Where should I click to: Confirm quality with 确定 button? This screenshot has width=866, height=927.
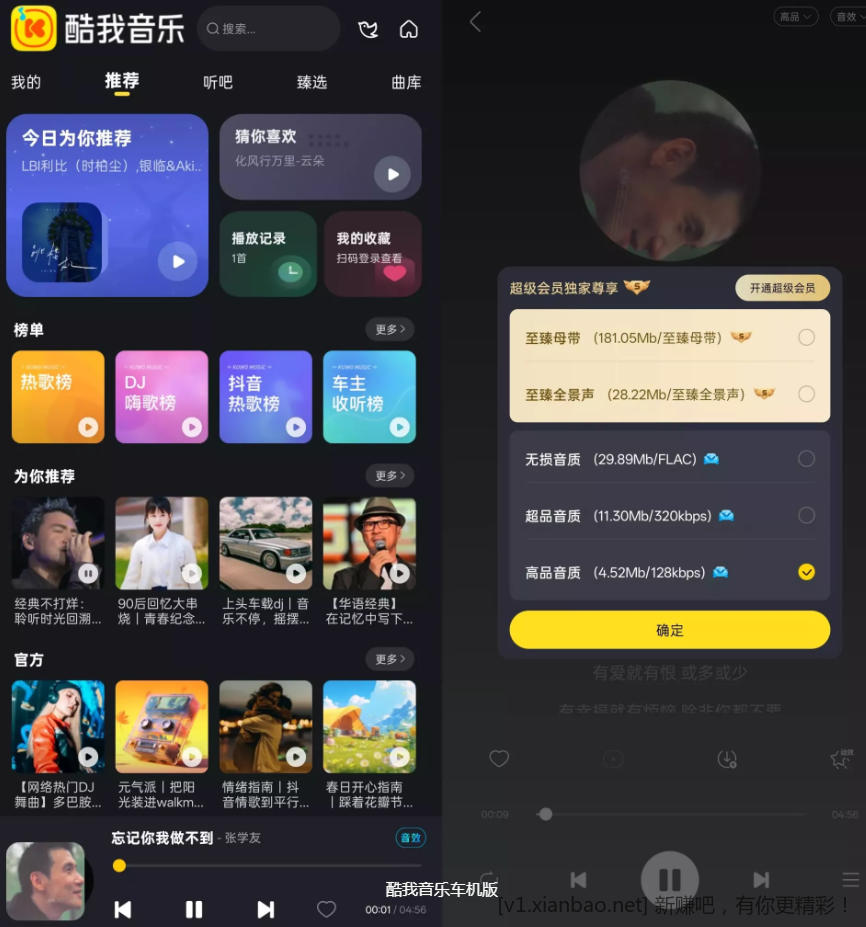pos(669,630)
